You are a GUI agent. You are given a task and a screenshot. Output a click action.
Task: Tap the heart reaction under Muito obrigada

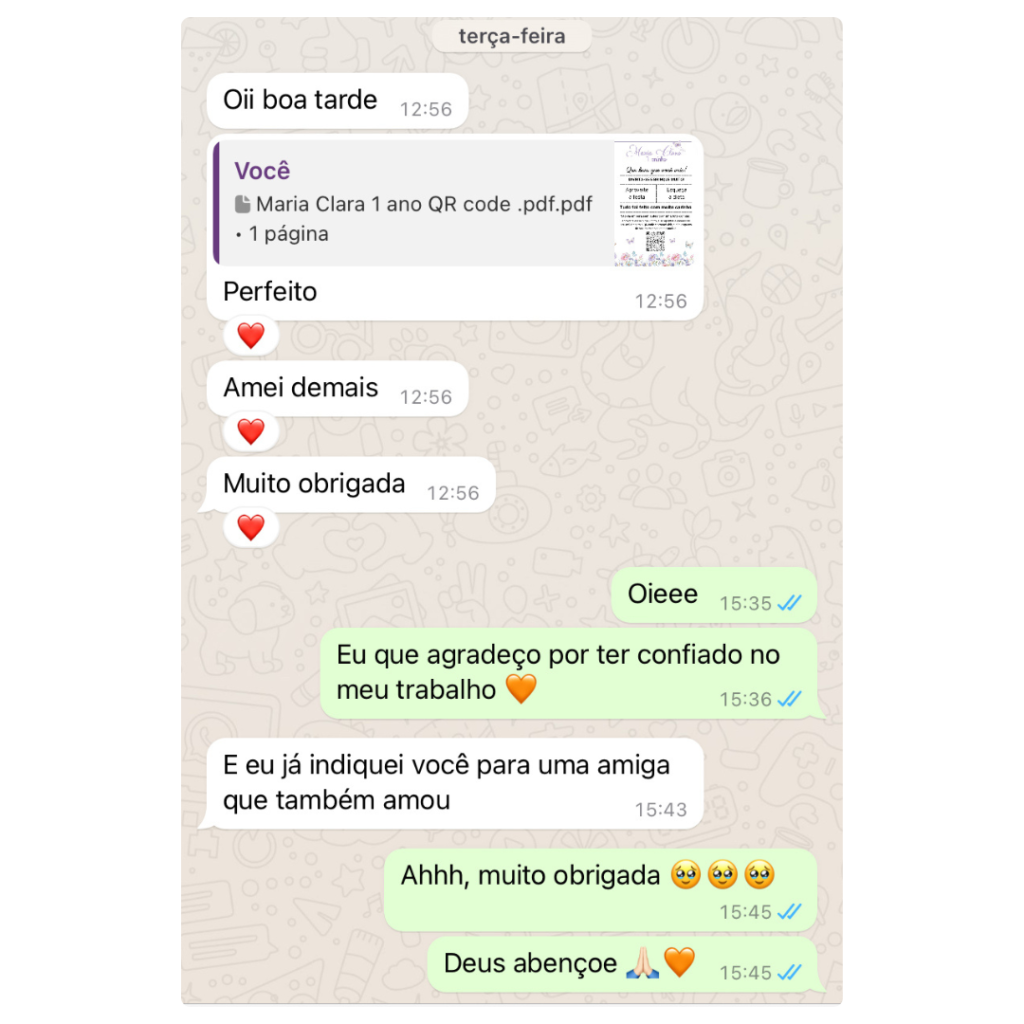point(250,527)
